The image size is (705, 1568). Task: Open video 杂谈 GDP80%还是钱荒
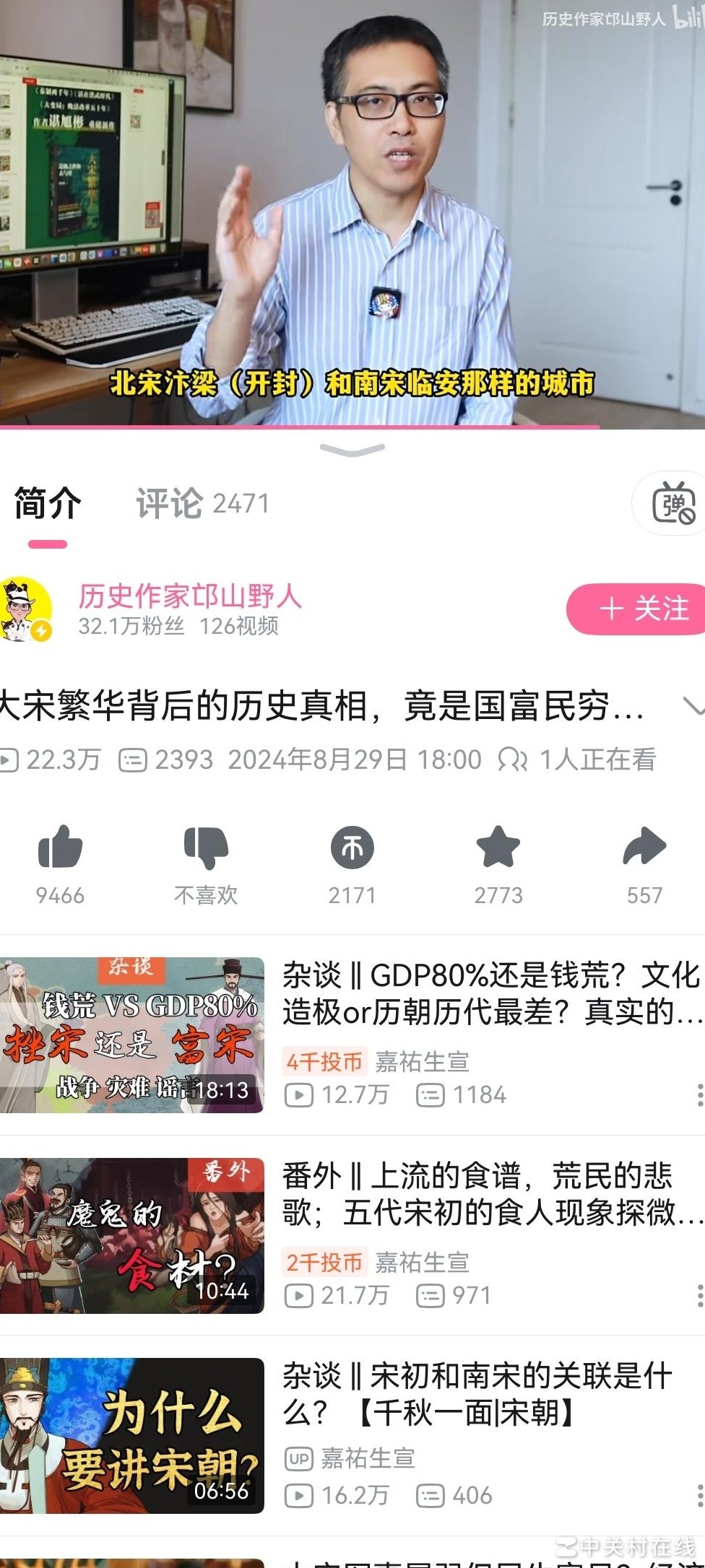491,993
